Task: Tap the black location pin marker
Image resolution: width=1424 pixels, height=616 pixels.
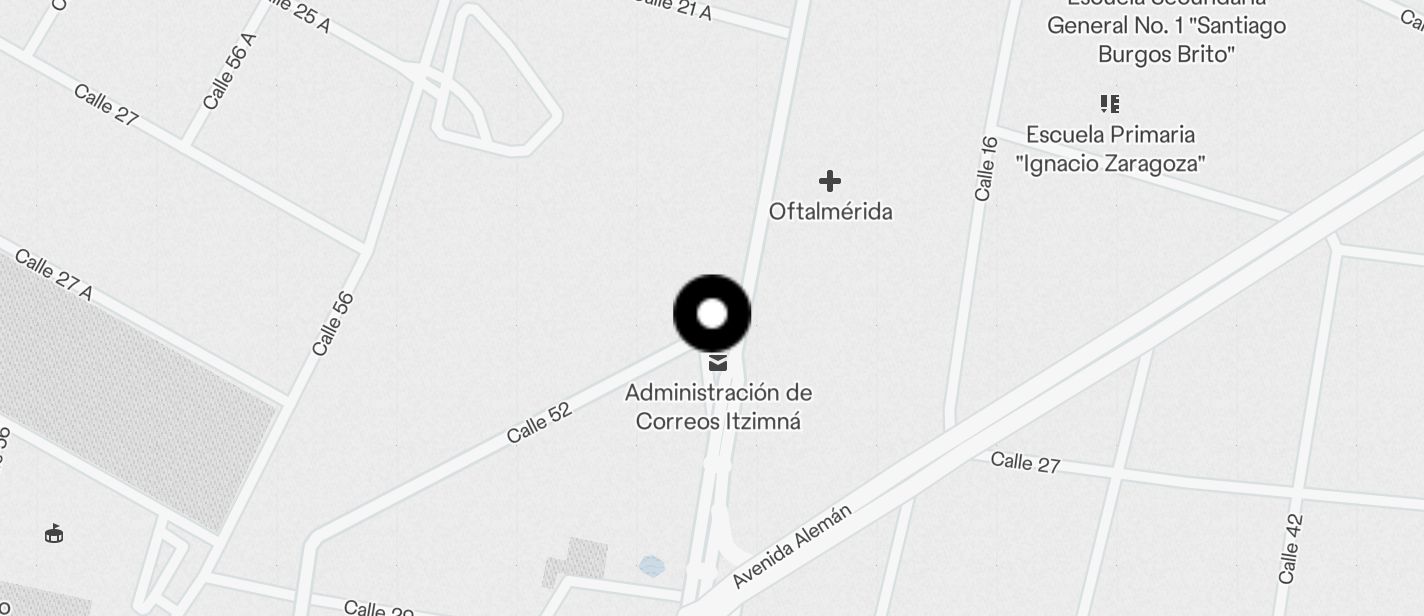Action: pyautogui.click(x=712, y=314)
